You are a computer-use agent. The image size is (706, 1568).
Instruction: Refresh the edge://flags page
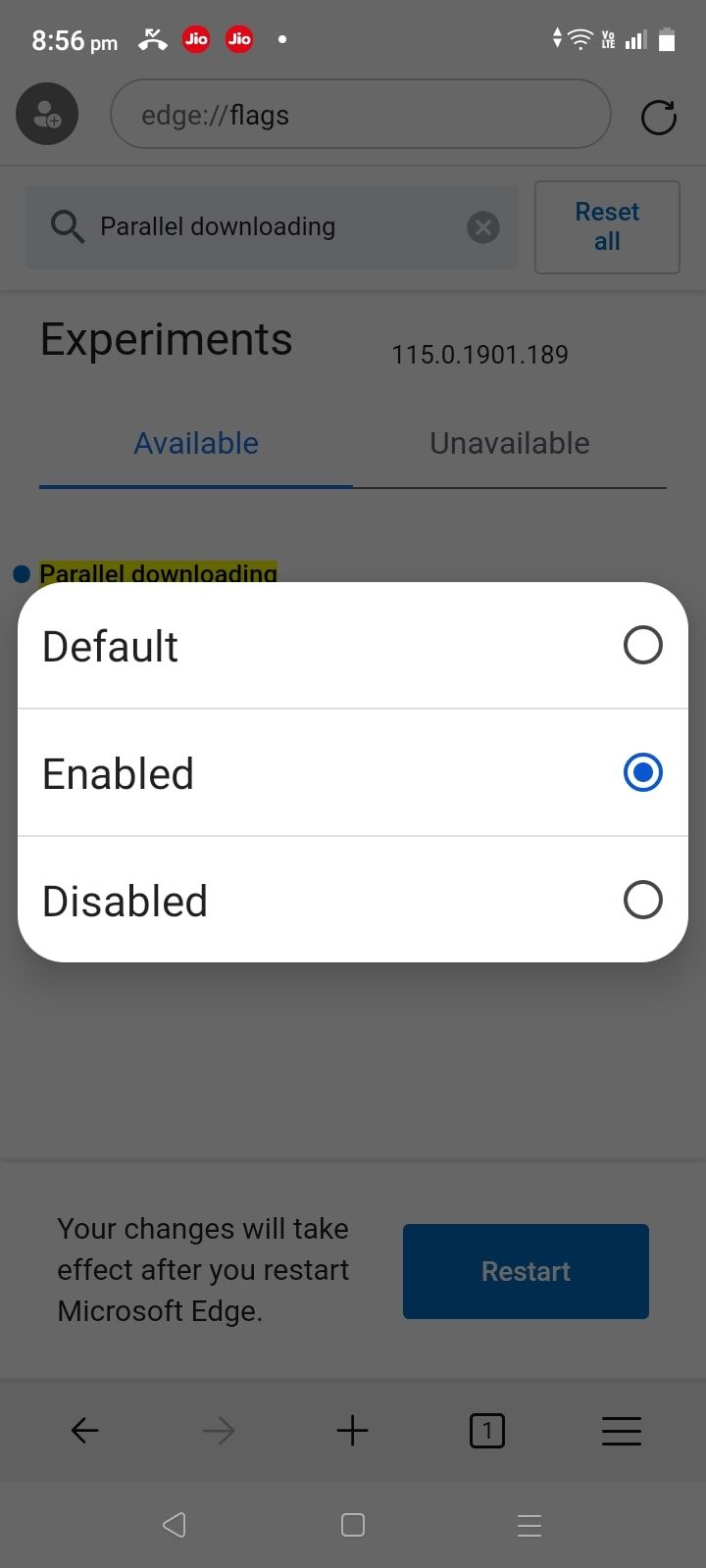click(659, 117)
